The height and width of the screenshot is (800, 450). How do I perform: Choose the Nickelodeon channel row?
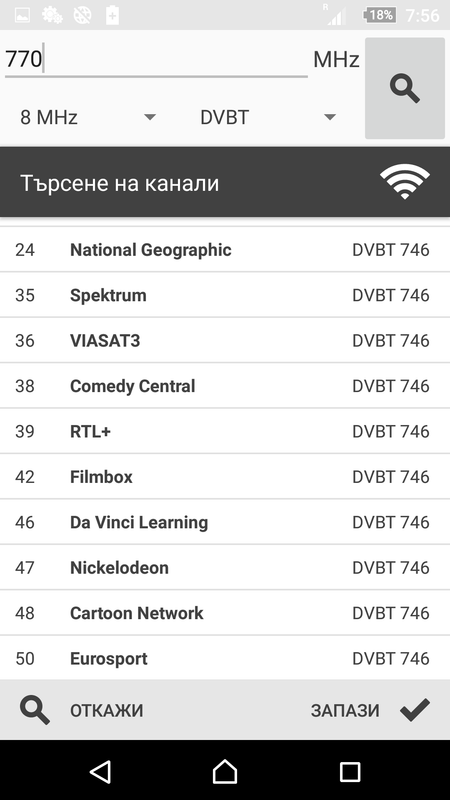[x=225, y=567]
